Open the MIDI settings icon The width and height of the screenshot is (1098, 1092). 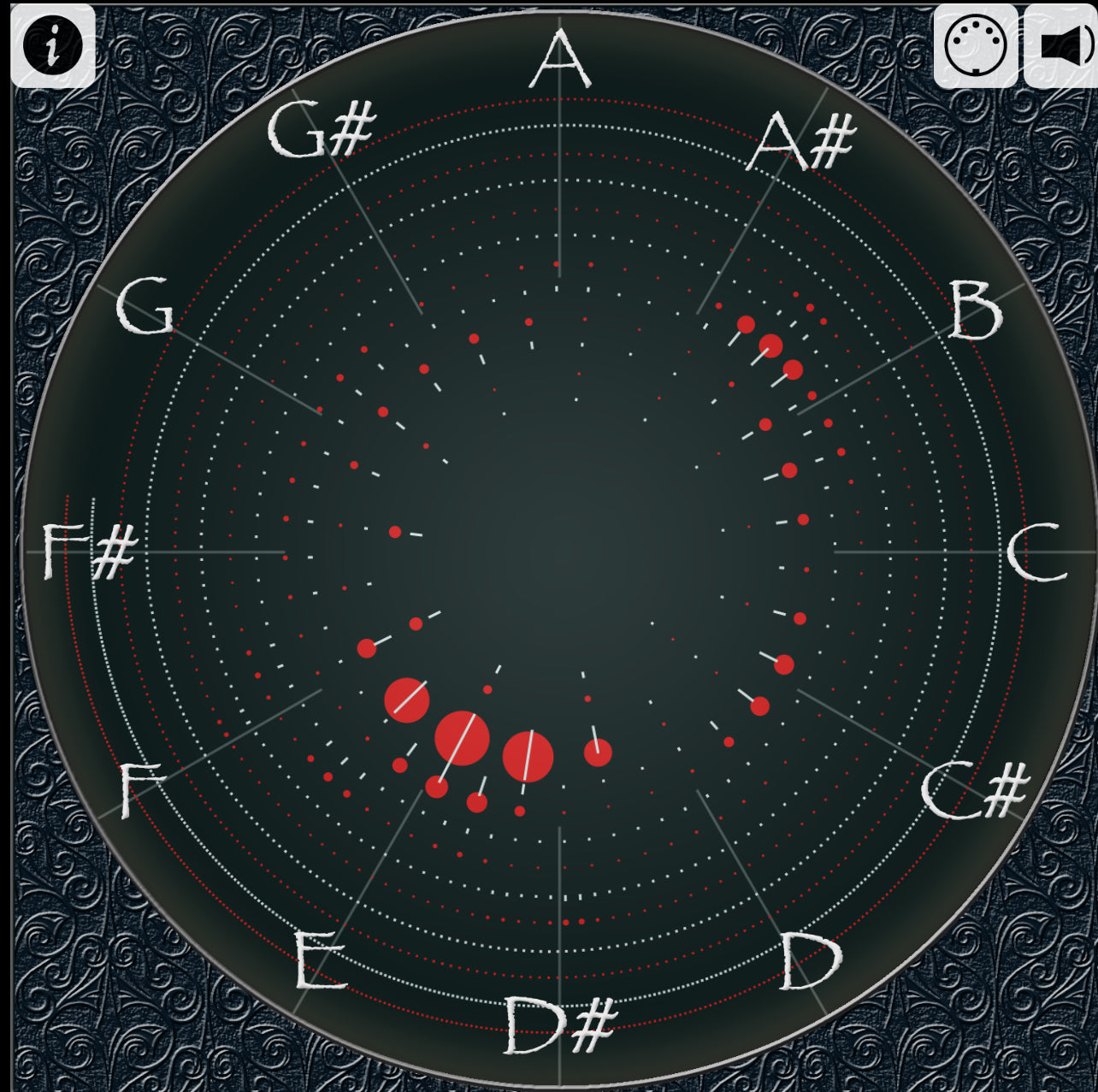pyautogui.click(x=975, y=45)
